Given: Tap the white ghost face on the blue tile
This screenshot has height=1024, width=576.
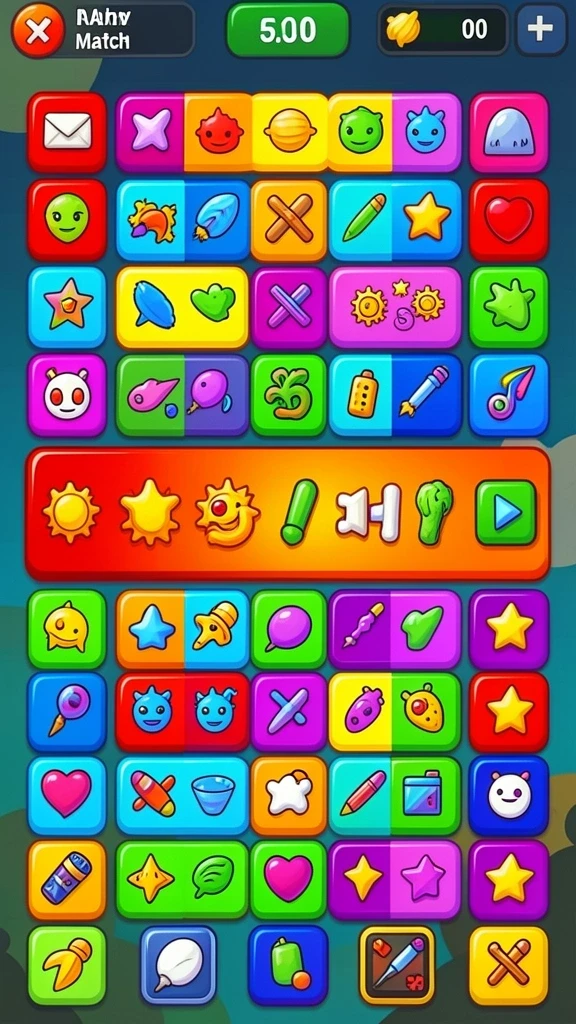Looking at the screenshot, I should point(509,795).
